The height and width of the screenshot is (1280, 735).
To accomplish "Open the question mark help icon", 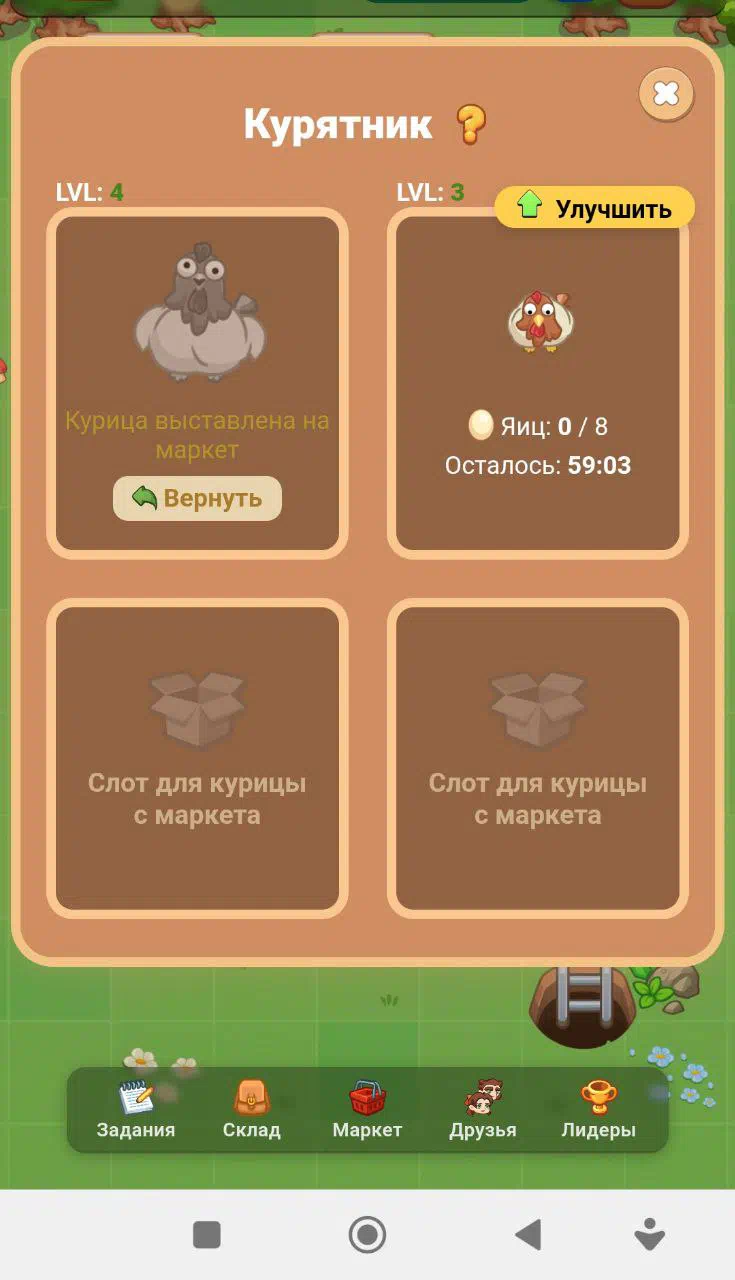I will [x=471, y=125].
